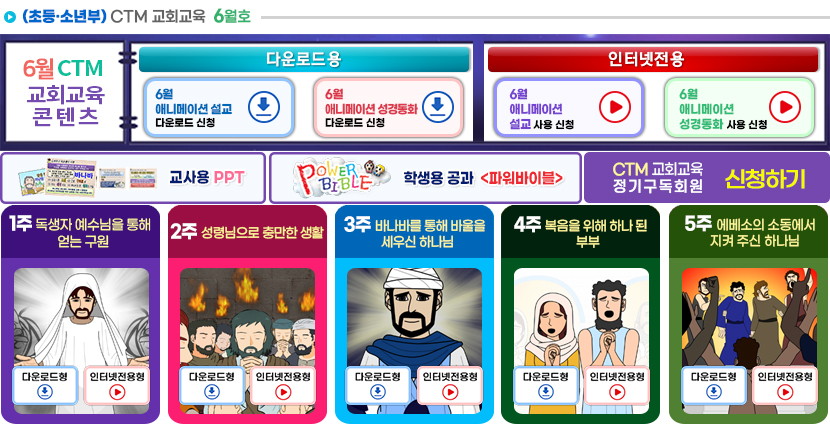This screenshot has width=830, height=424.
Task: Play week 1 internet-only version
Action: click(x=115, y=384)
